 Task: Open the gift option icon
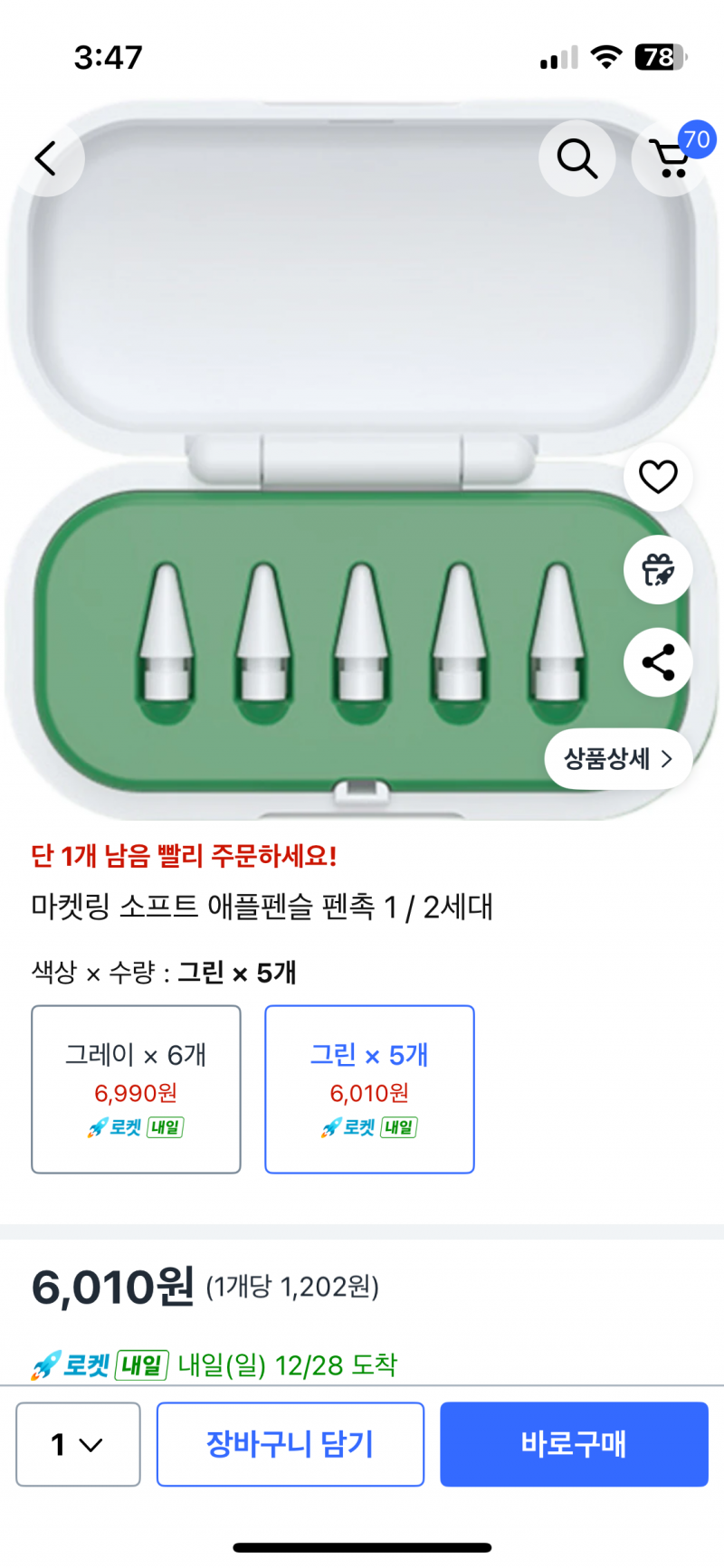point(657,570)
